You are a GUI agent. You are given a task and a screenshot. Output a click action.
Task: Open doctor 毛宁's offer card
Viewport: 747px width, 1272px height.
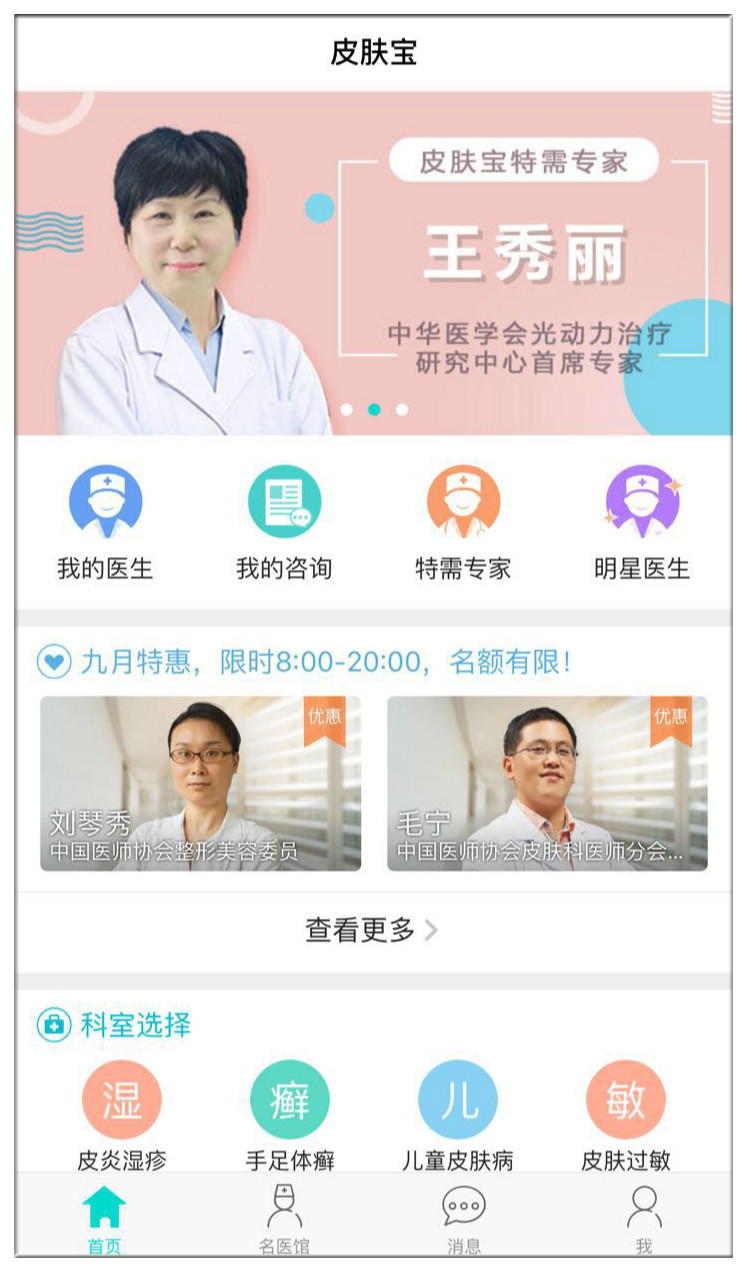coord(547,783)
